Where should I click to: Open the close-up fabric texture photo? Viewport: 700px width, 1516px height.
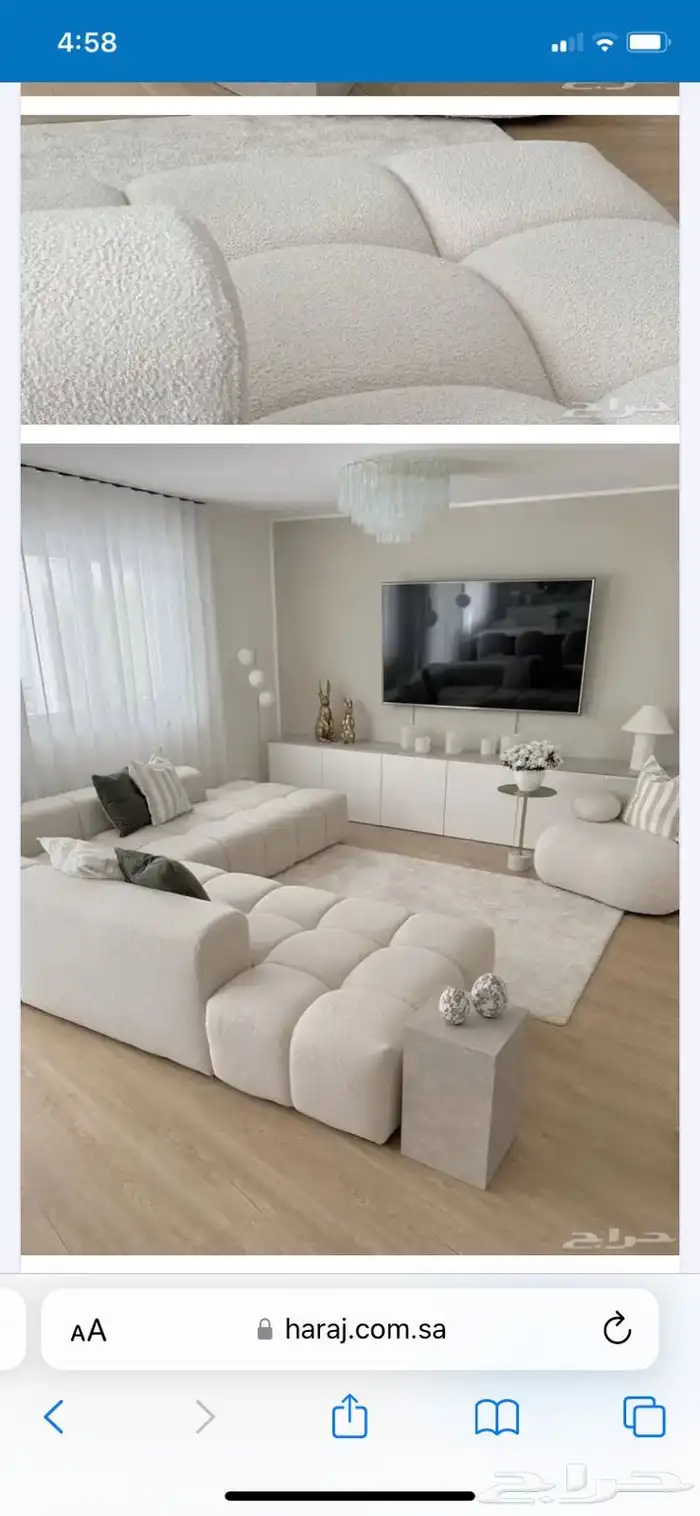pos(349,270)
